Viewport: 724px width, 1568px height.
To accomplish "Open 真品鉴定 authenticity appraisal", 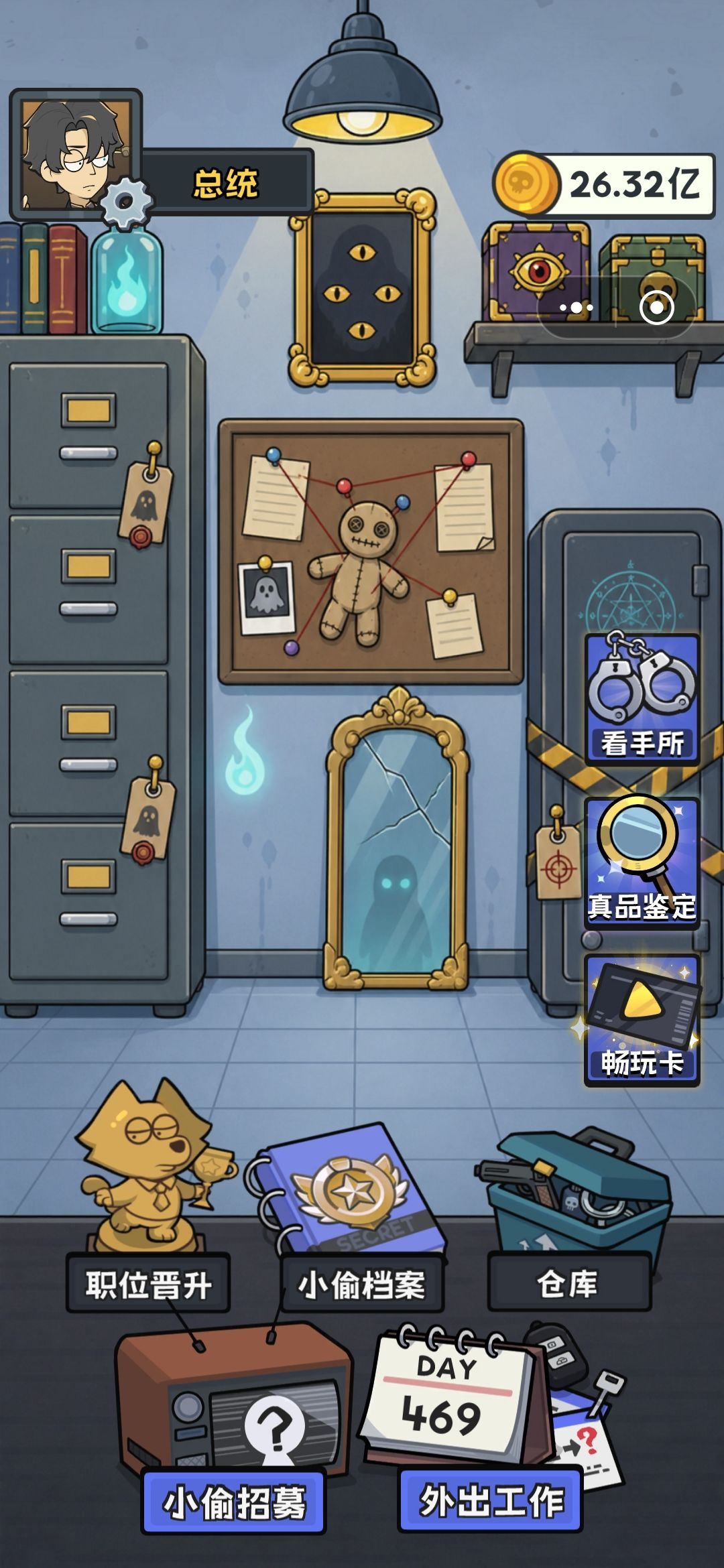I will tap(642, 862).
